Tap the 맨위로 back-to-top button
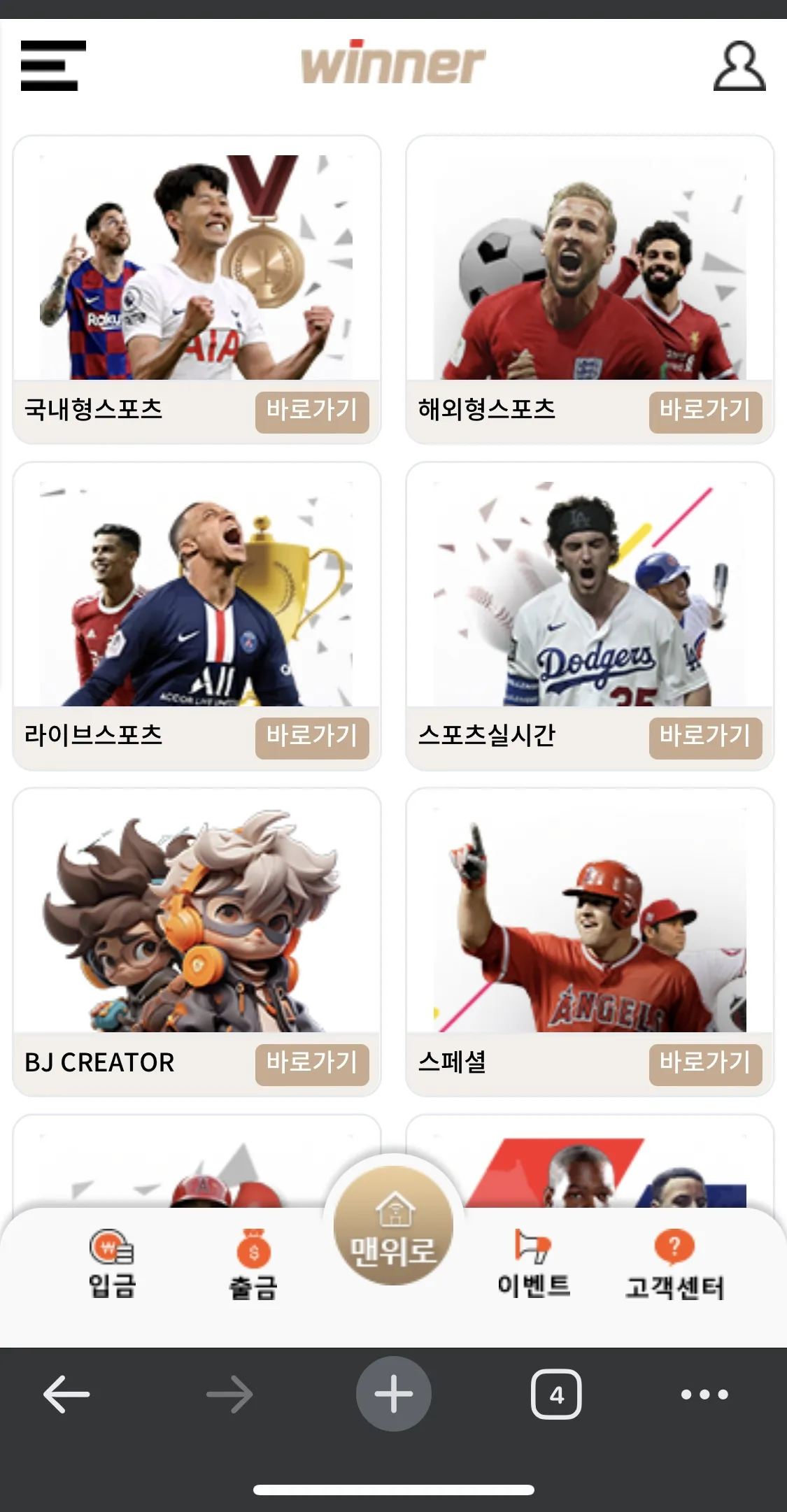787x1512 pixels. click(393, 1225)
